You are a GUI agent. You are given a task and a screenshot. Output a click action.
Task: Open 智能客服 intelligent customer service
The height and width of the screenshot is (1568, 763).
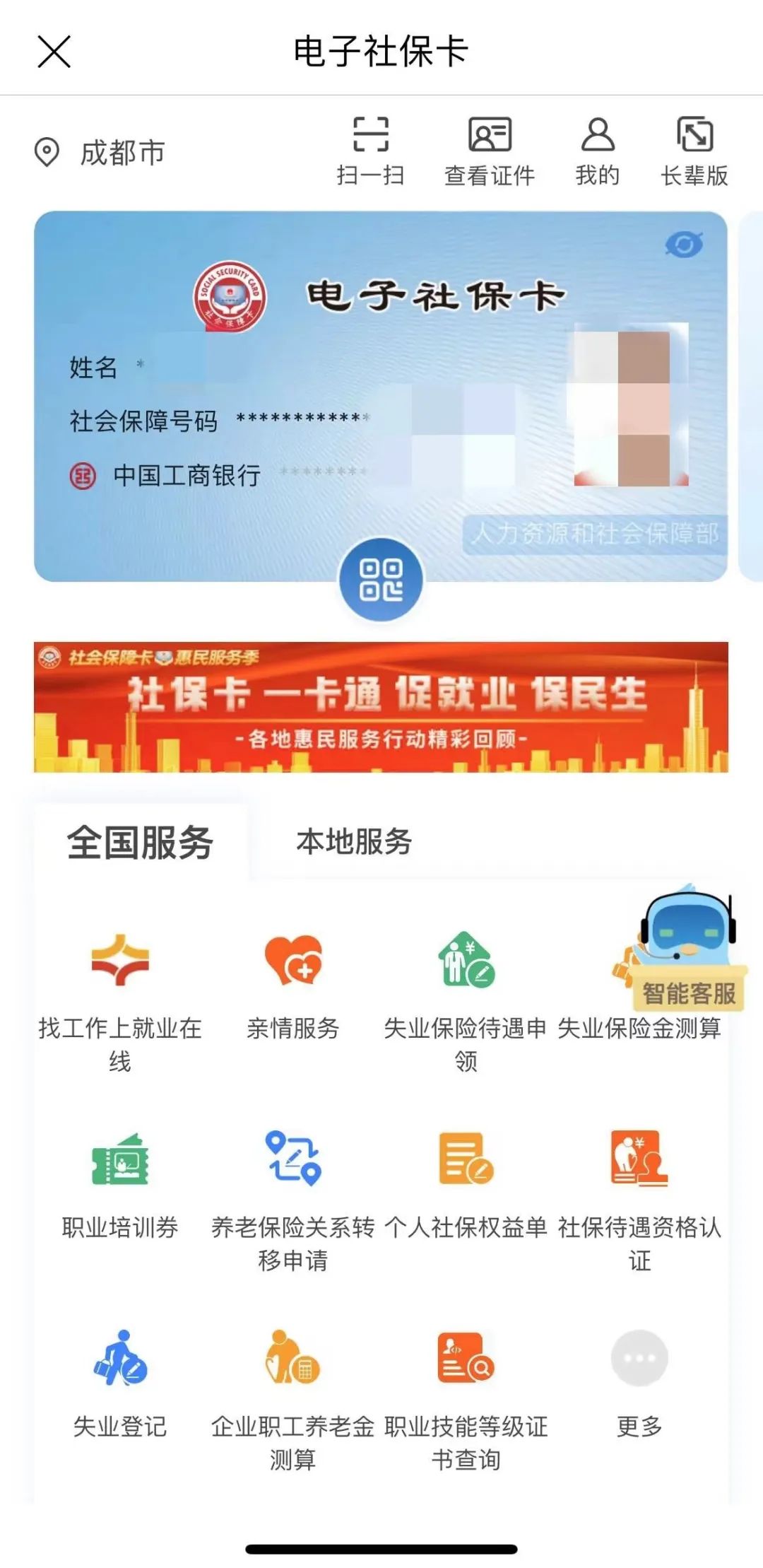(x=684, y=940)
